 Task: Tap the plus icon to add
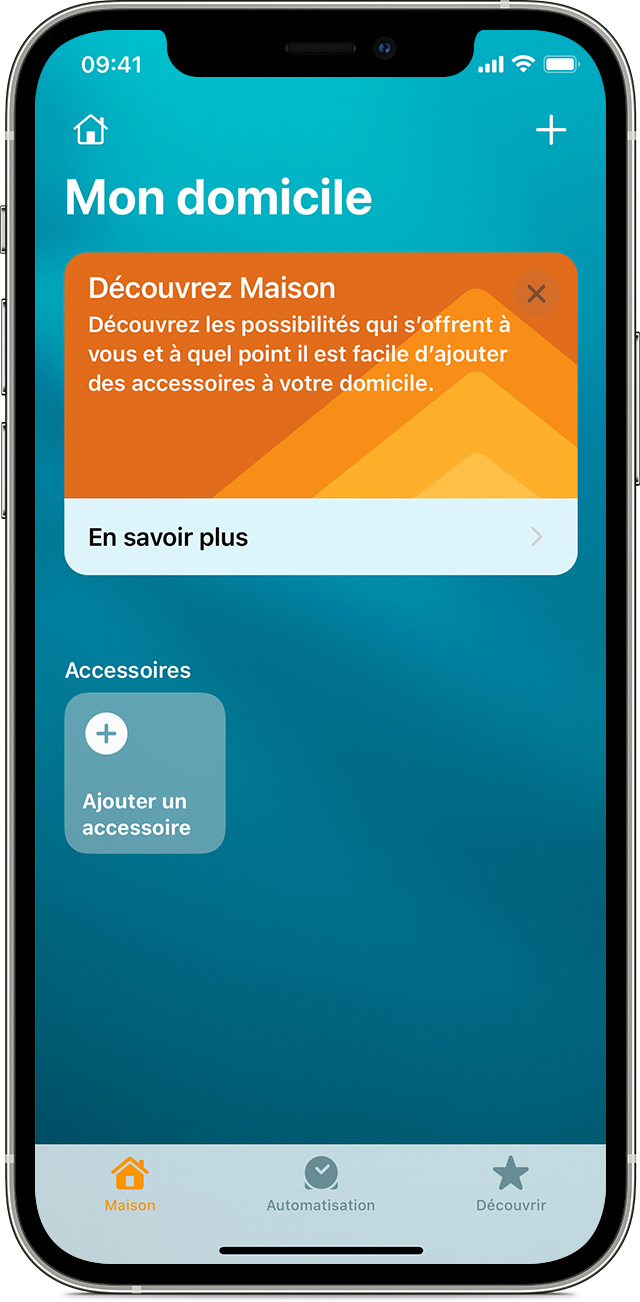(551, 130)
